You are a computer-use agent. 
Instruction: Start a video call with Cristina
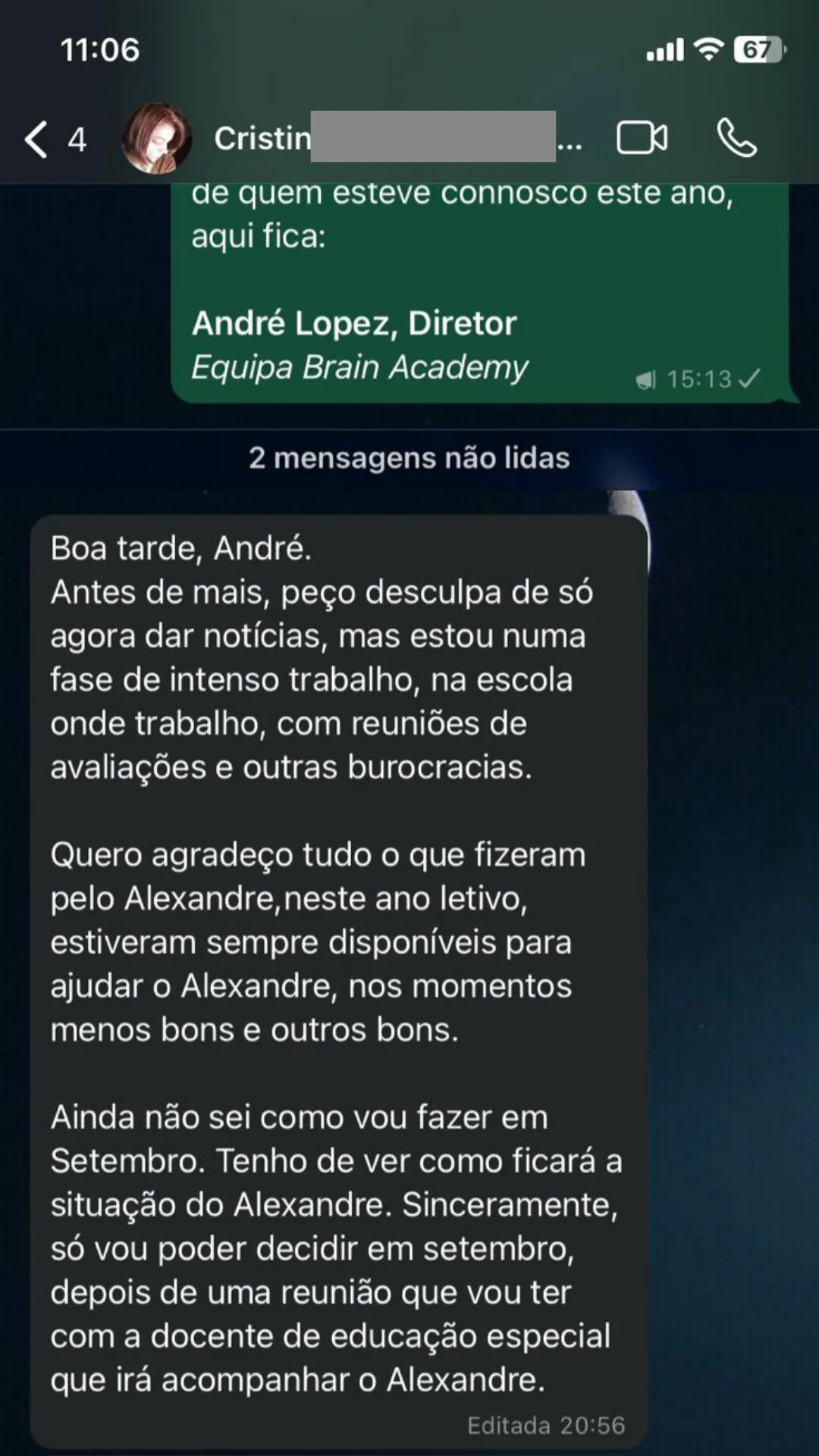(x=642, y=138)
